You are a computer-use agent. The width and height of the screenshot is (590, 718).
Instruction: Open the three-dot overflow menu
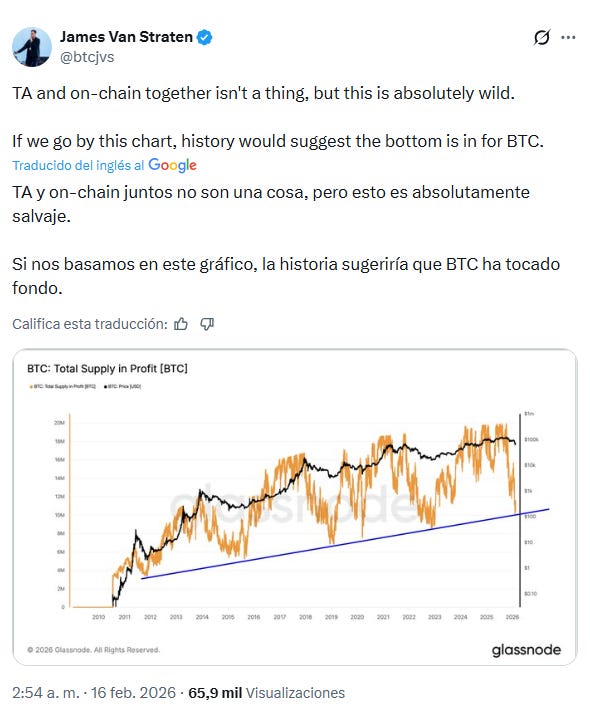coord(568,37)
